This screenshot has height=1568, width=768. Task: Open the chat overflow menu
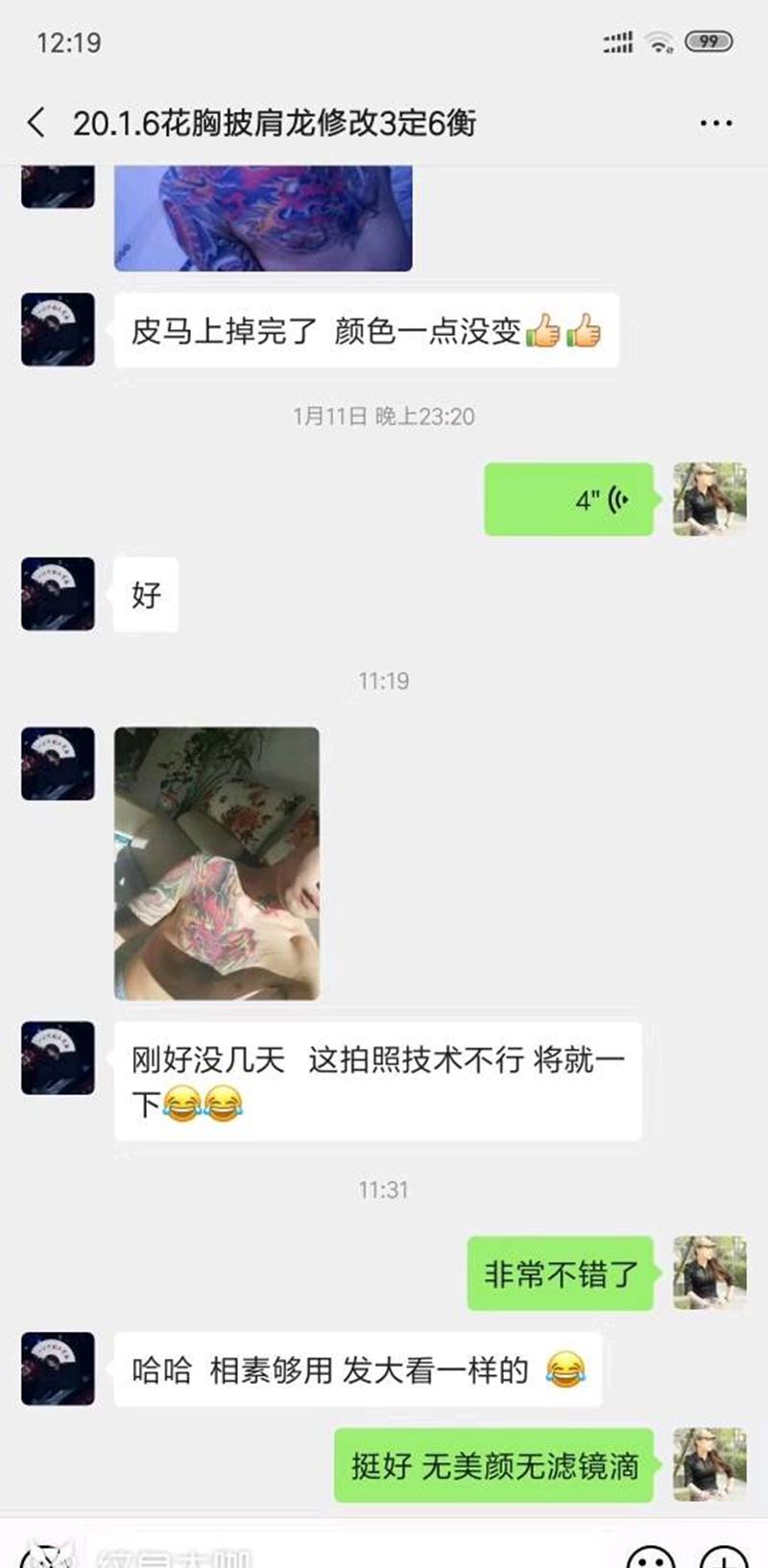716,123
